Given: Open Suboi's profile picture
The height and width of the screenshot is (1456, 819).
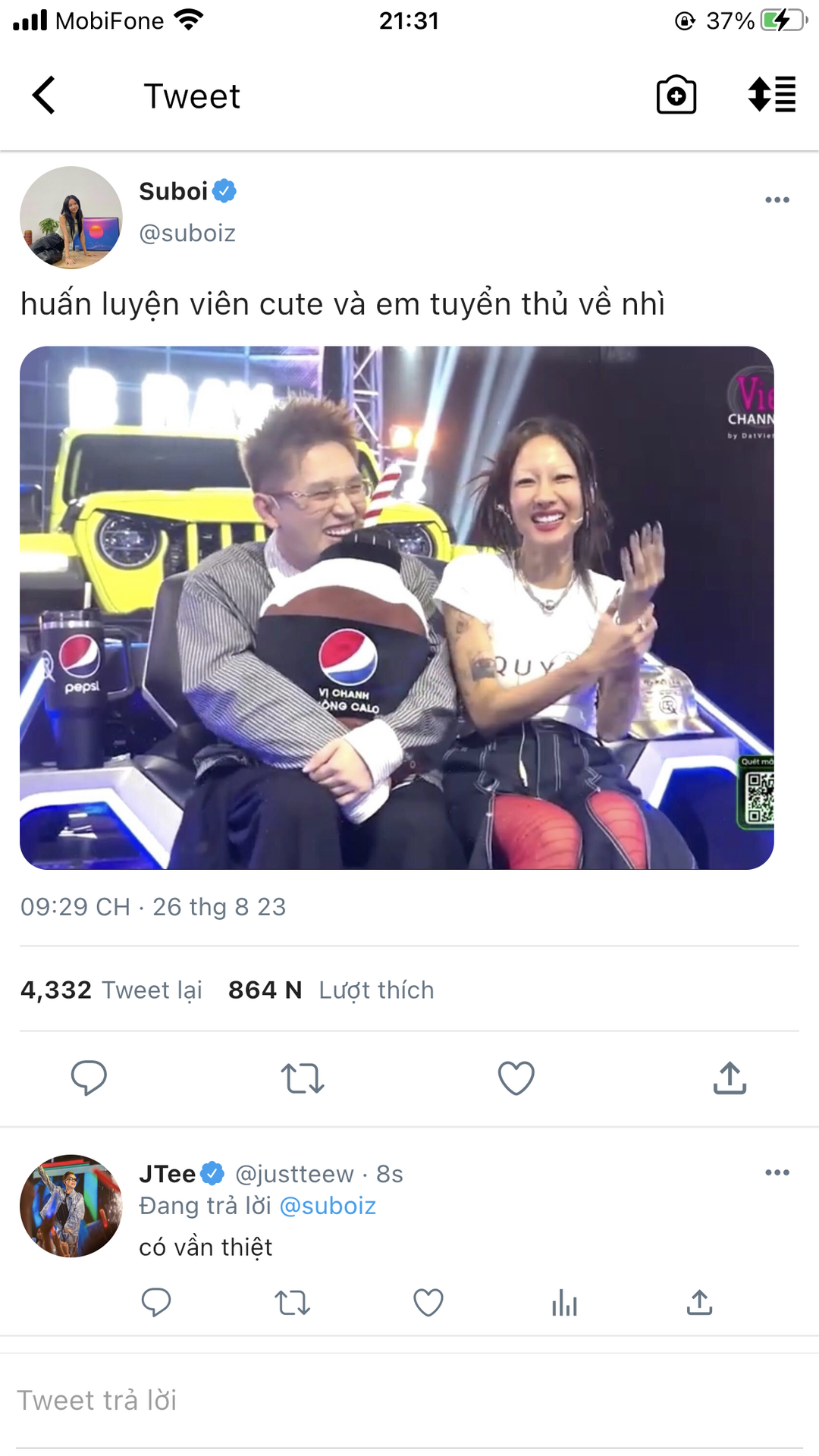Looking at the screenshot, I should click(x=71, y=218).
